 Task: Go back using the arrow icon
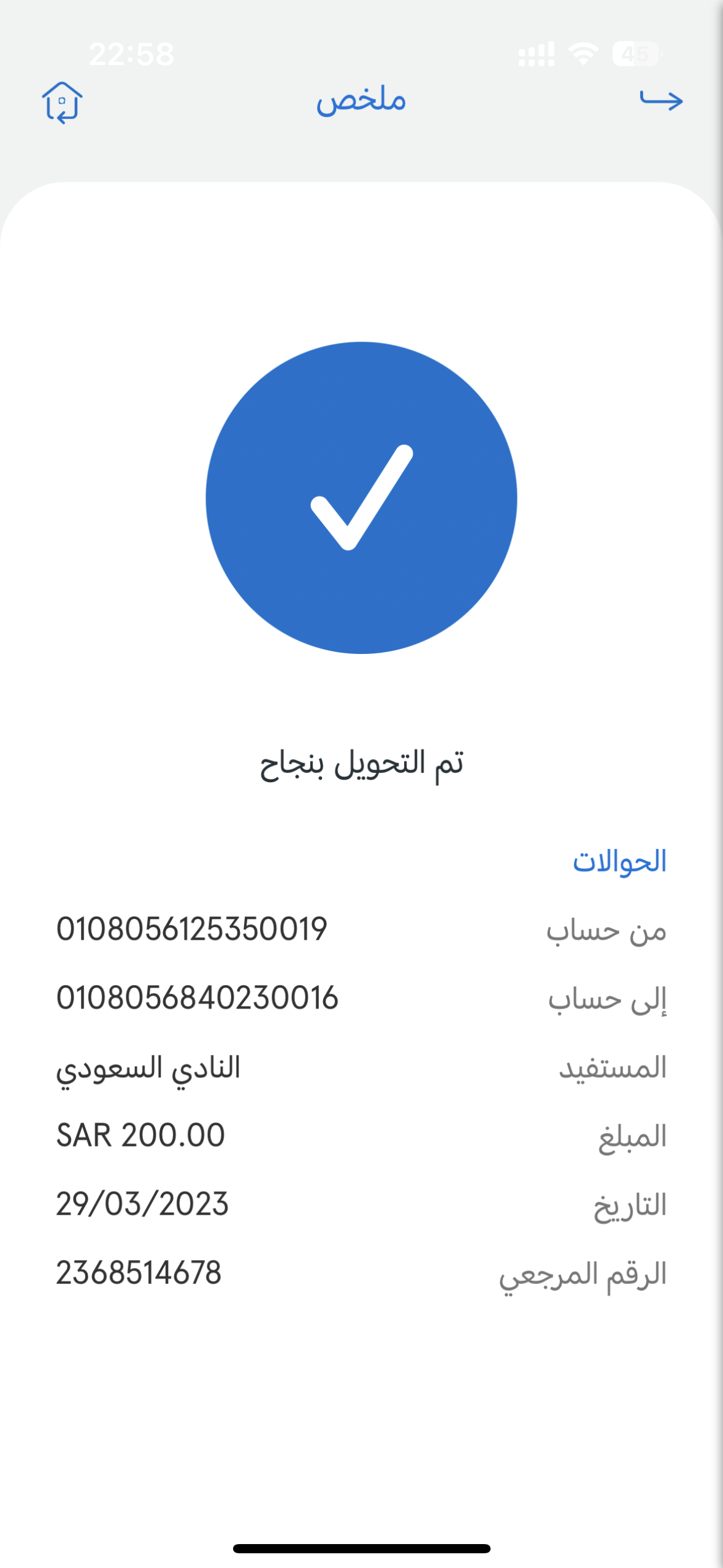[661, 100]
